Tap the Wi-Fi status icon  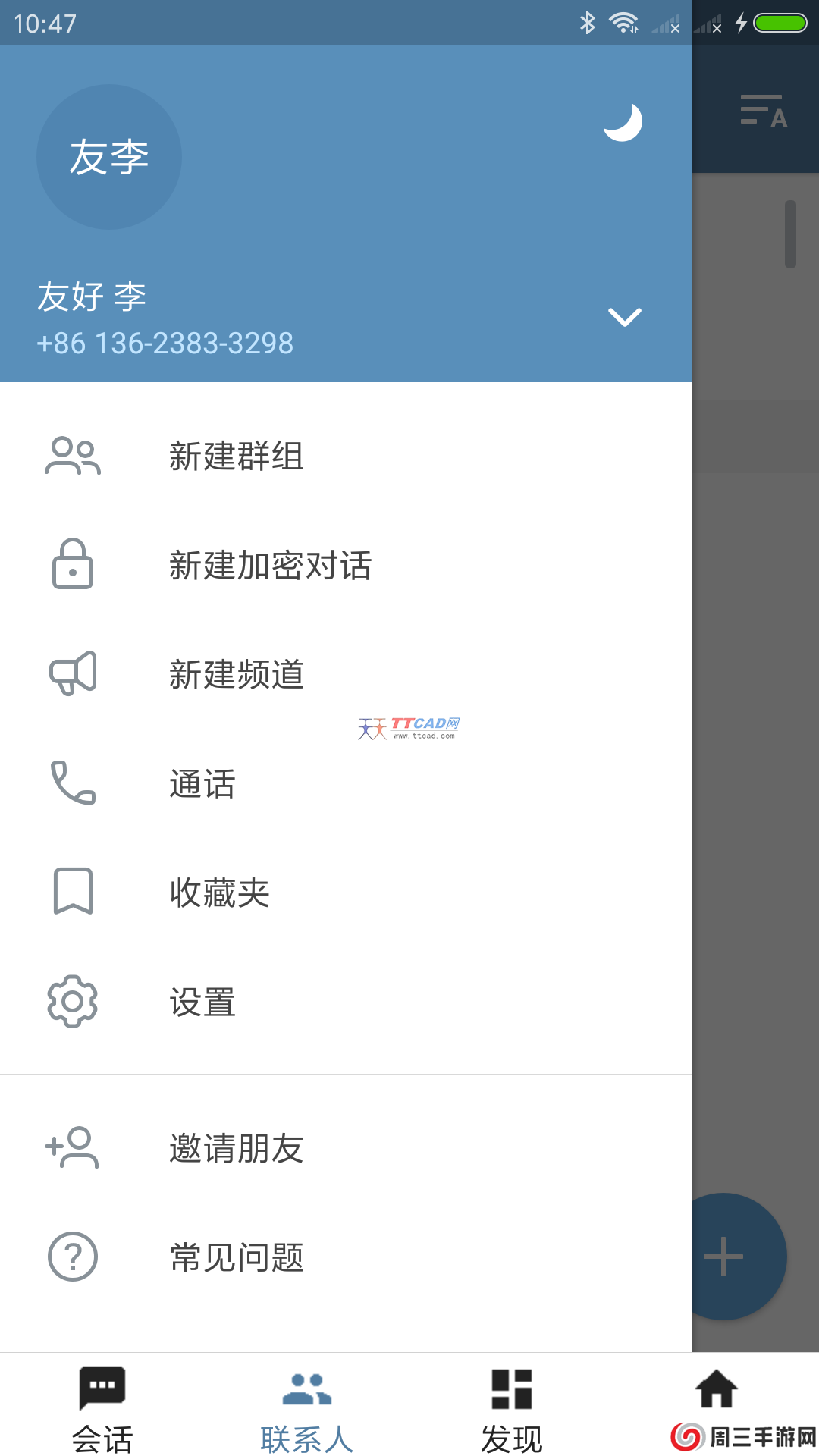coord(623,23)
